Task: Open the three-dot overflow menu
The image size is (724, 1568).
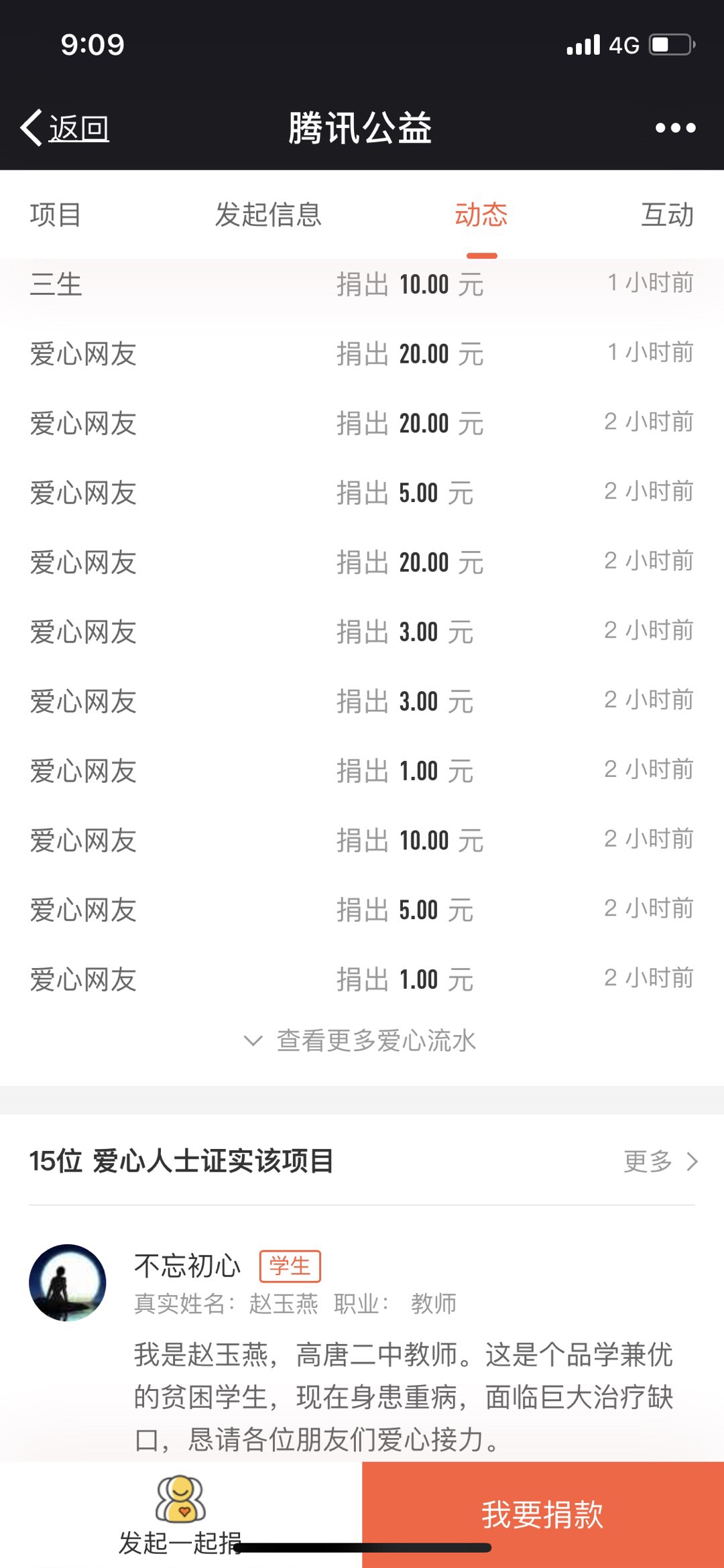Action: coord(675,127)
